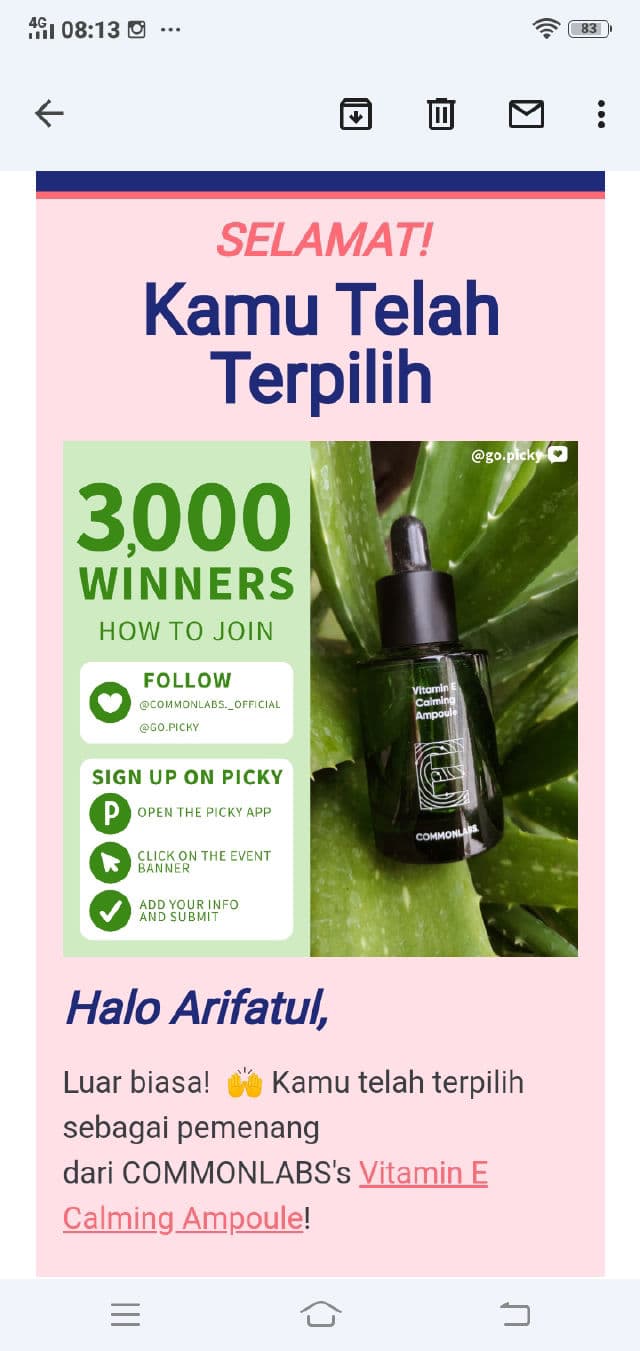Open the overflow menu
This screenshot has height=1351, width=640.
coord(601,114)
